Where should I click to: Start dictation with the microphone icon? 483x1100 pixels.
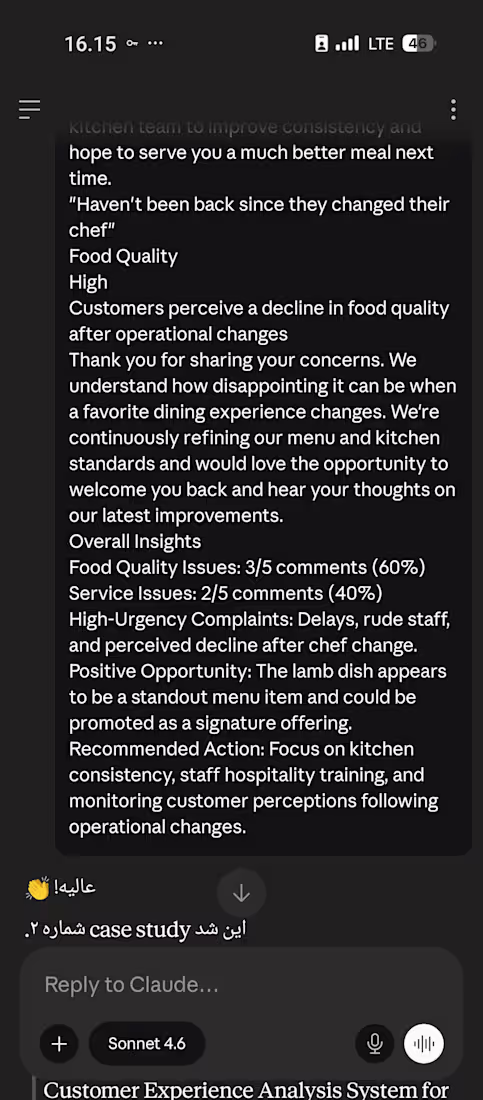click(x=375, y=1044)
